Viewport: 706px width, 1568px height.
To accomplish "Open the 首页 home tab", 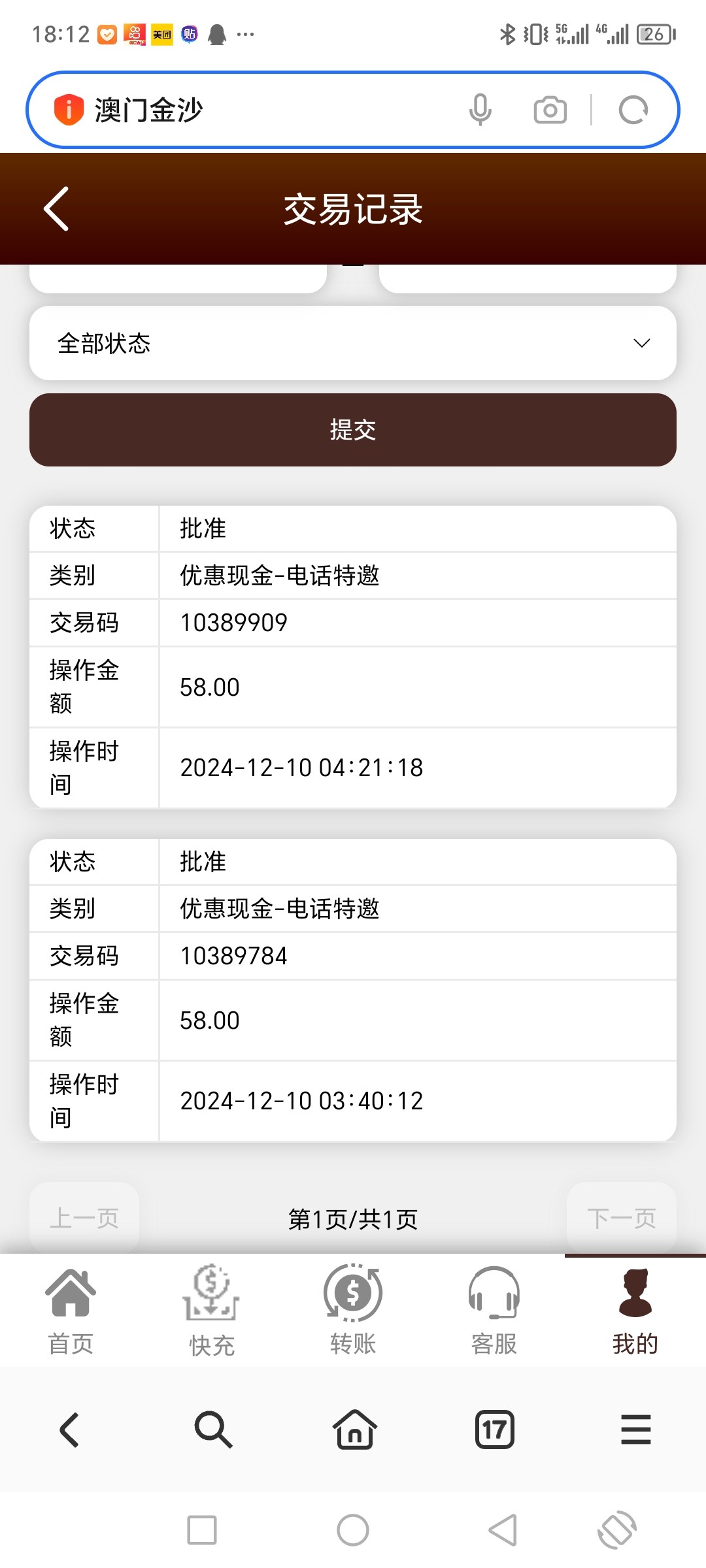I will click(x=71, y=1311).
